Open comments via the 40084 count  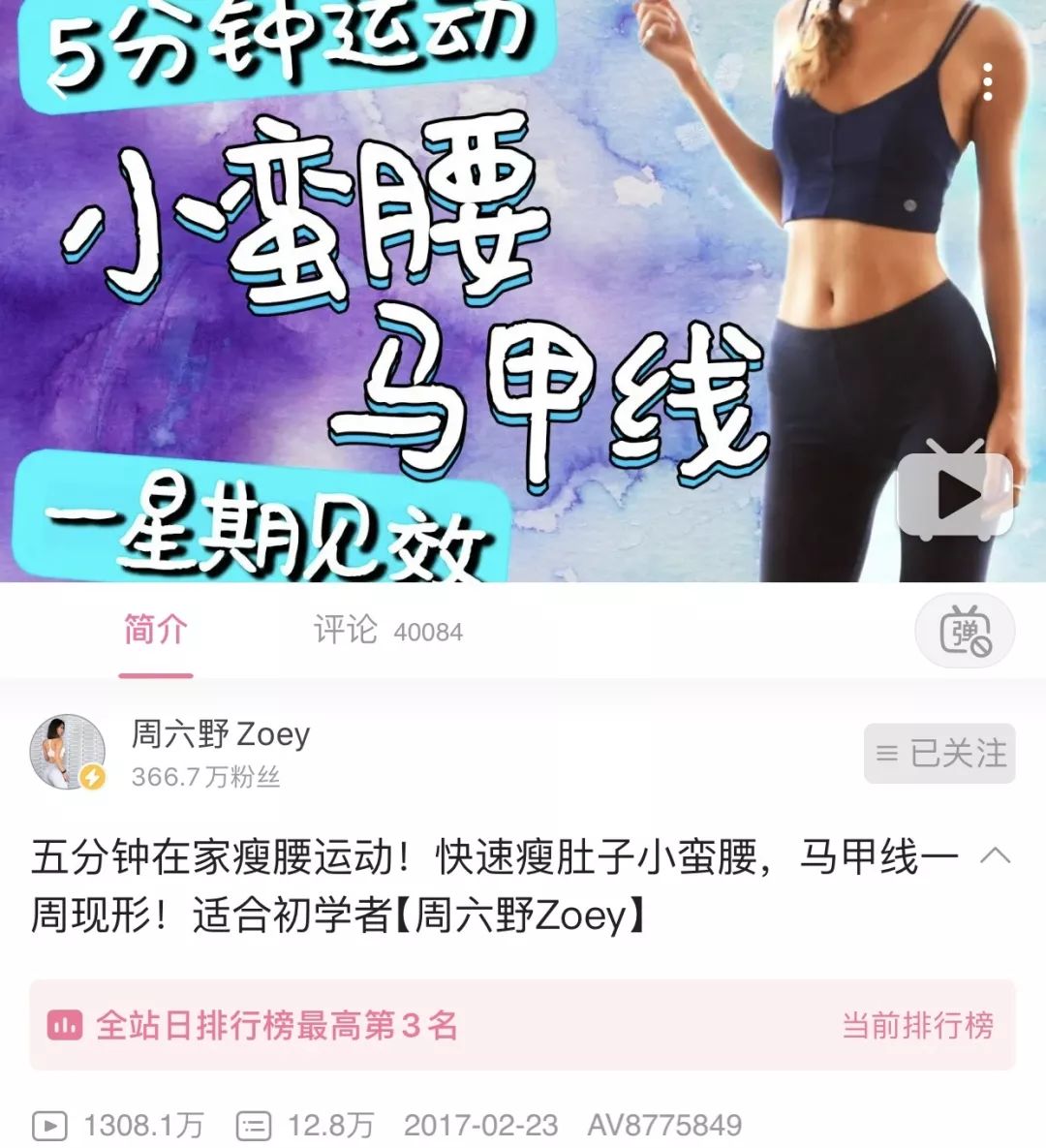coord(427,632)
